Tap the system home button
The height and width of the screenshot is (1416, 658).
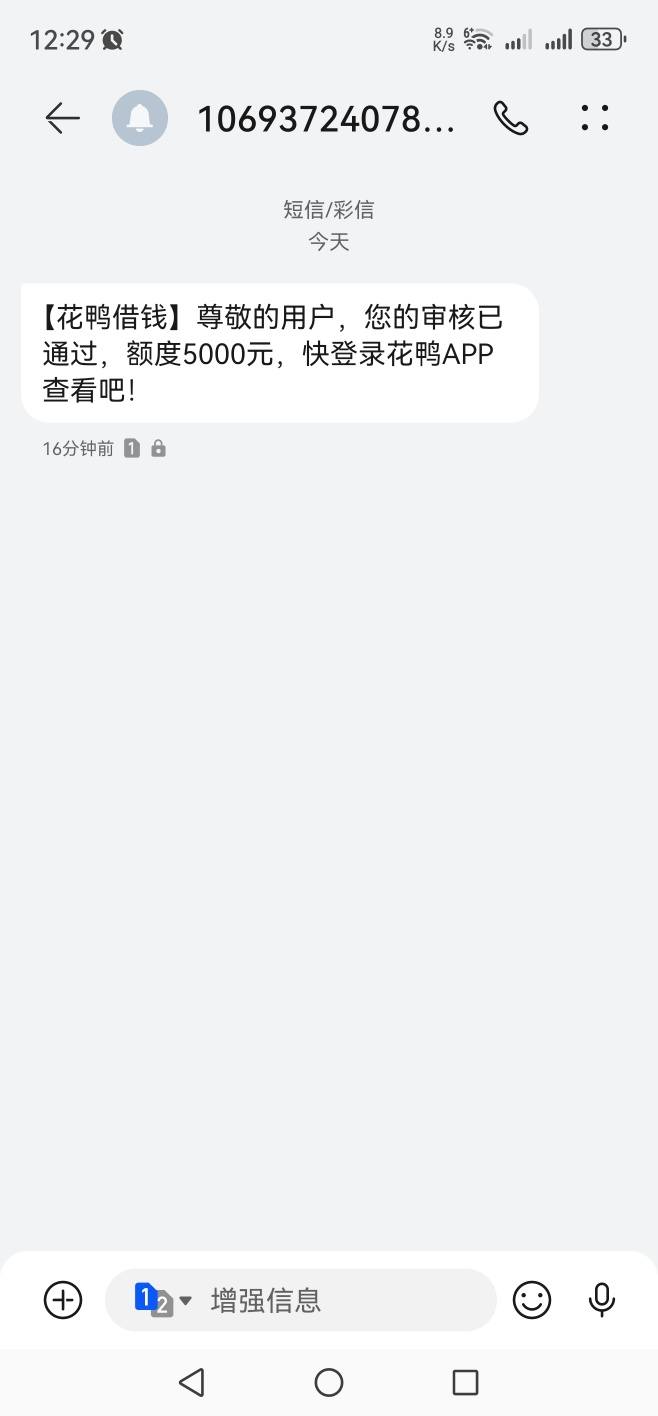tap(329, 1383)
